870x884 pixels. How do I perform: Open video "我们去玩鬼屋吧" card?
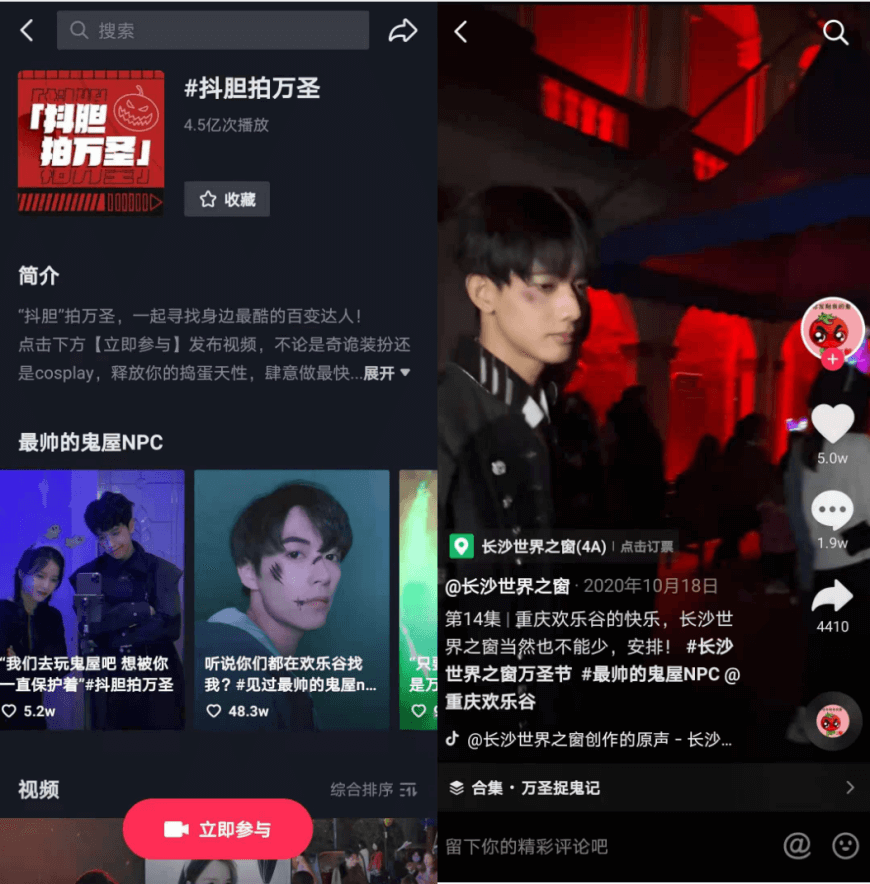92,598
